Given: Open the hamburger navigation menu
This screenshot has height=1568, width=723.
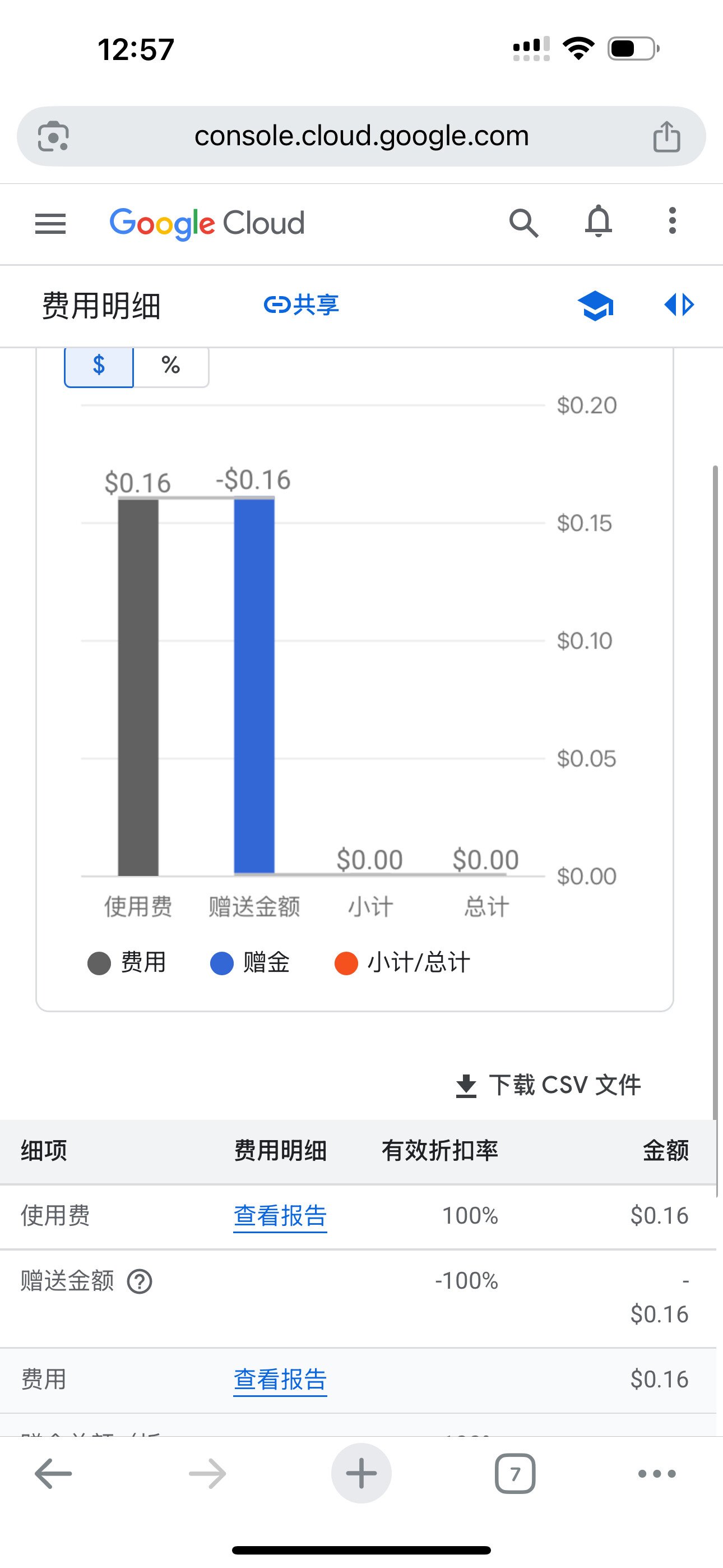Looking at the screenshot, I should click(50, 223).
